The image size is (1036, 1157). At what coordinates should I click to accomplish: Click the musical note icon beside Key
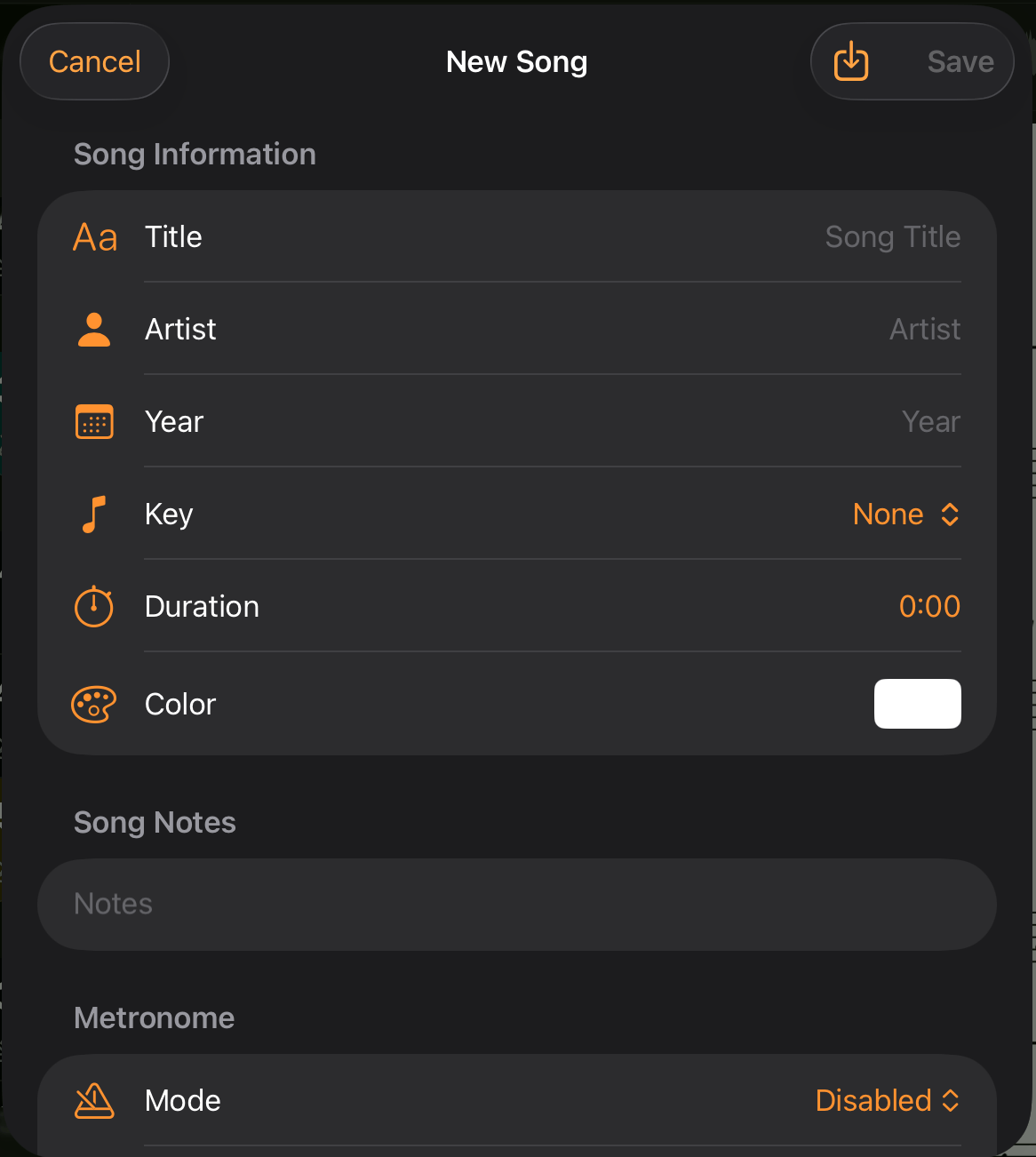(92, 514)
